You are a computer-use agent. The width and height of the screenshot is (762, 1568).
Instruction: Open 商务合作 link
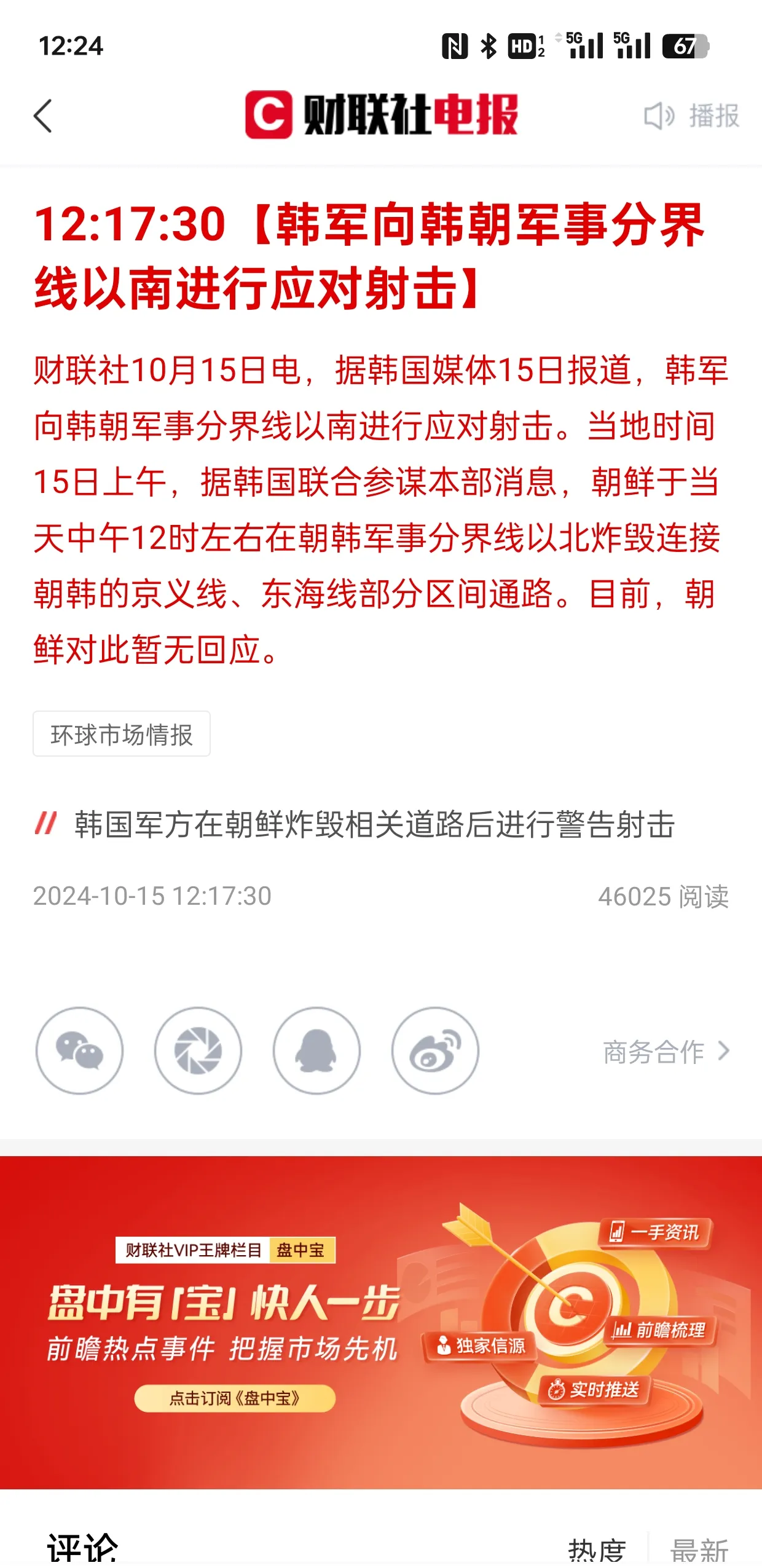pyautogui.click(x=666, y=1052)
